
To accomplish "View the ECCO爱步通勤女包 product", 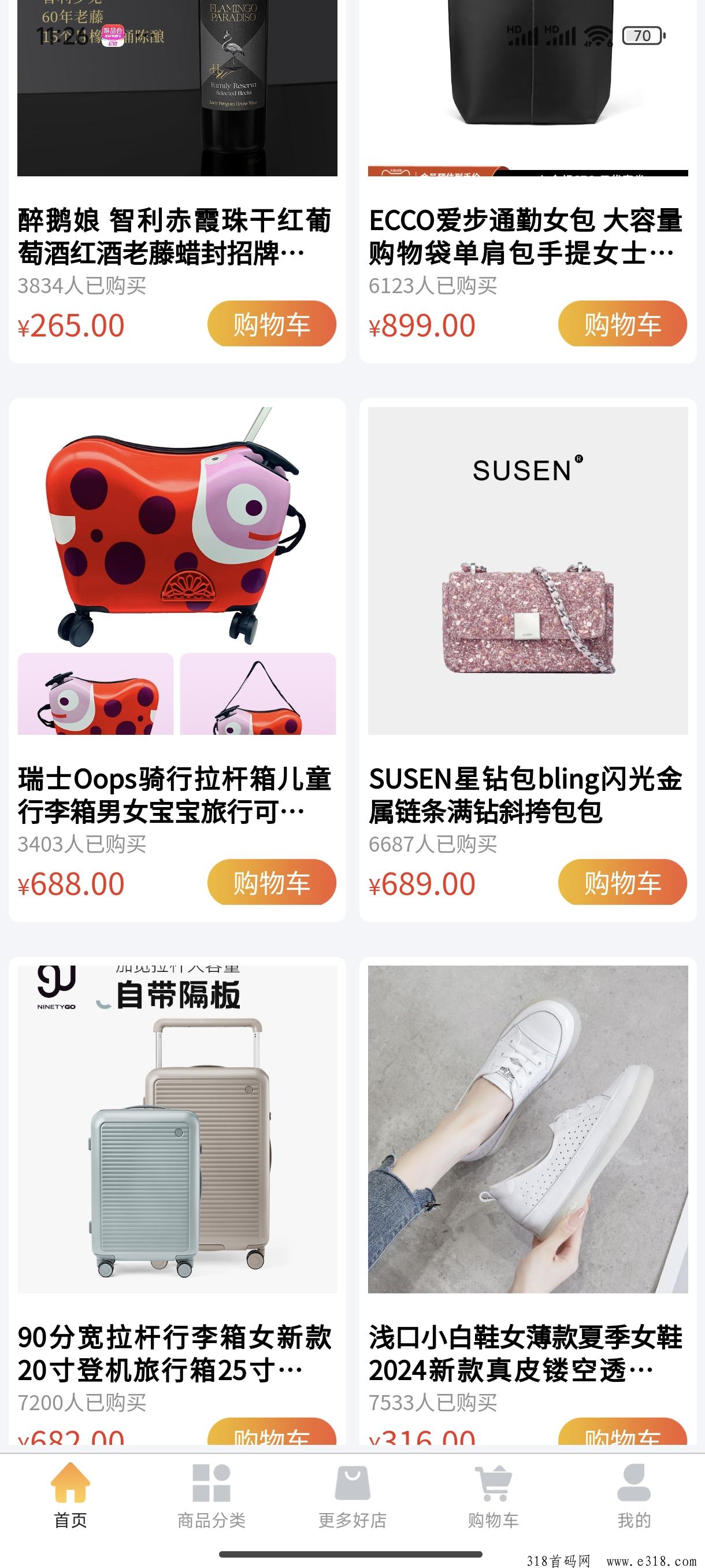I will 527,236.
